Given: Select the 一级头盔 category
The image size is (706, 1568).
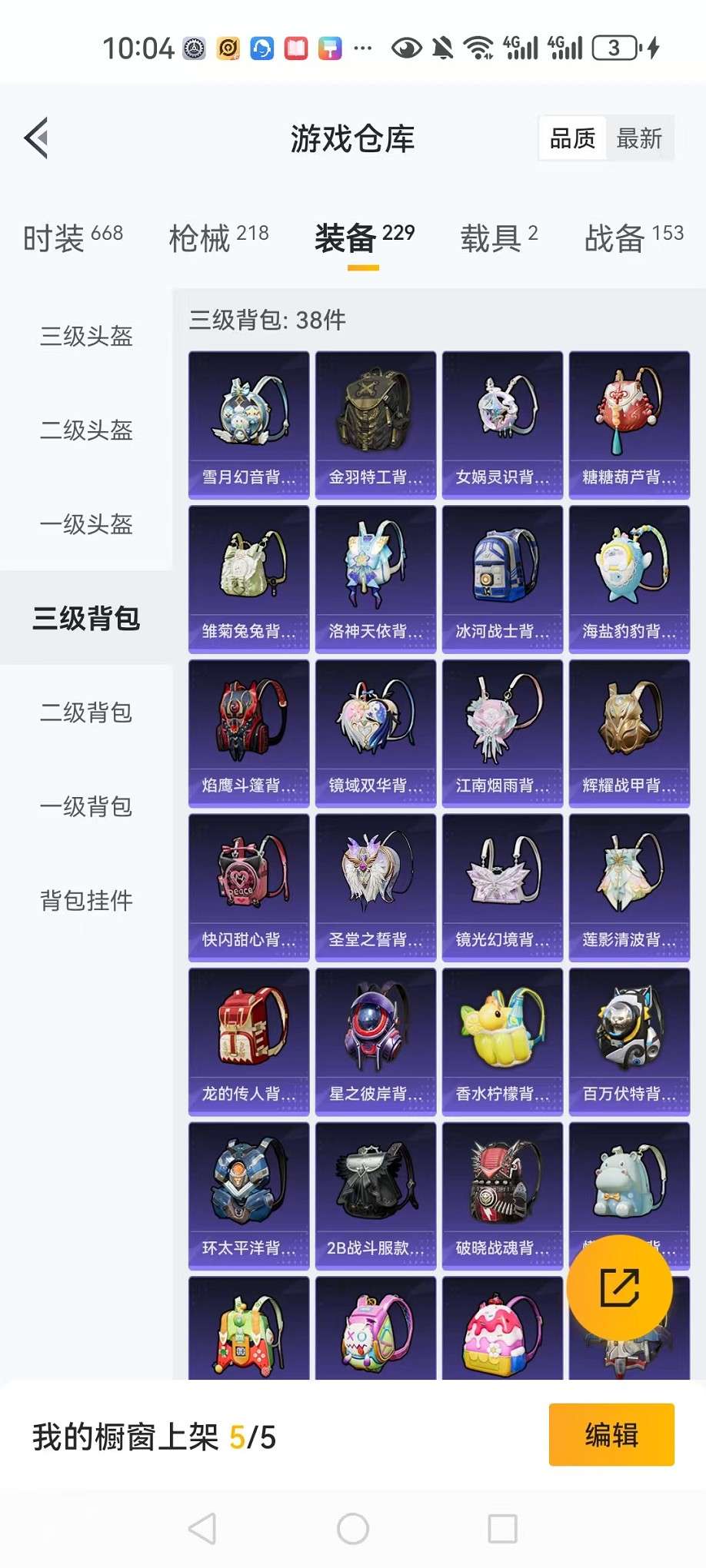Looking at the screenshot, I should pyautogui.click(x=86, y=524).
